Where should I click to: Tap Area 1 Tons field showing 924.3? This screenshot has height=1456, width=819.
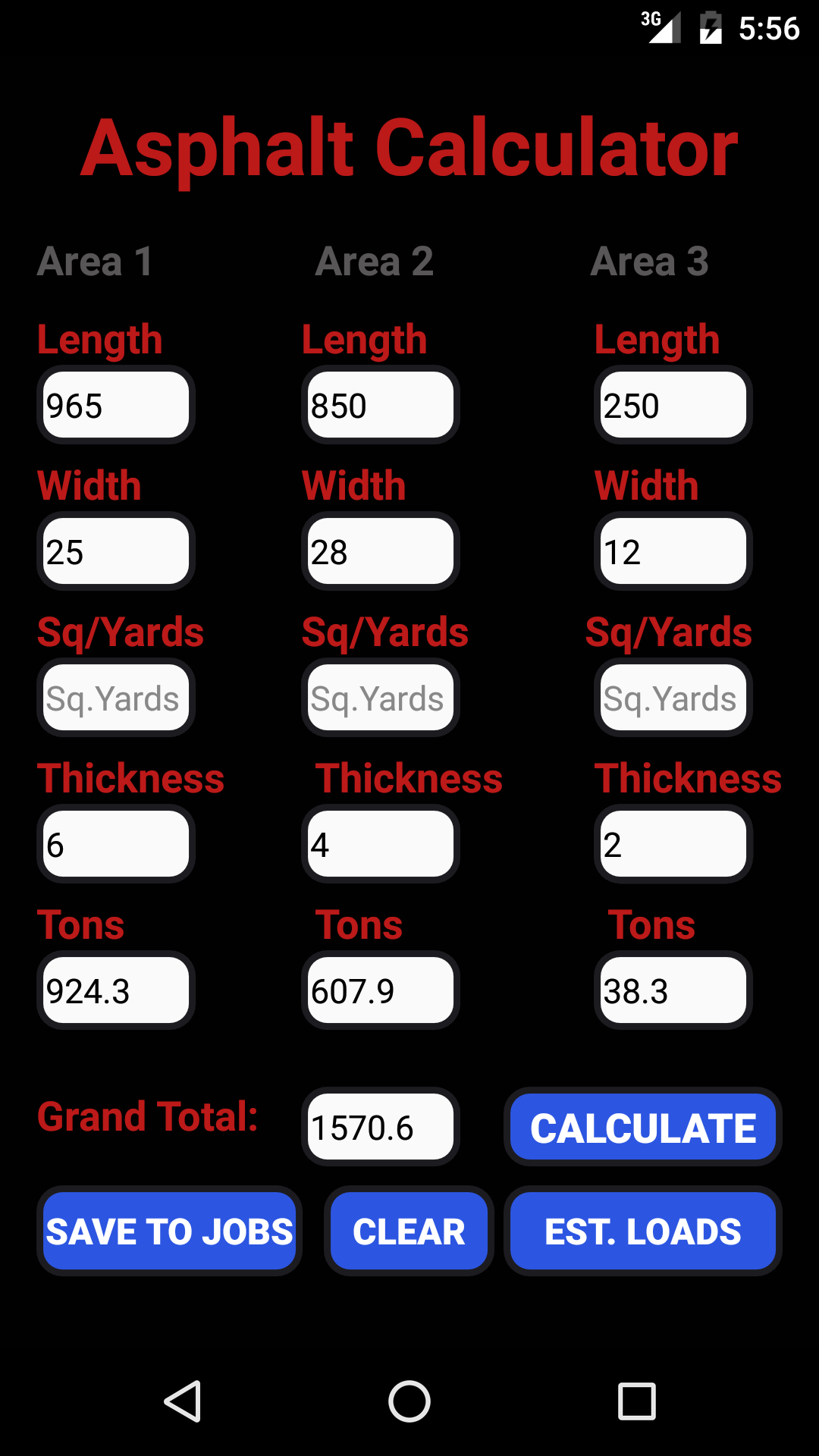tap(116, 990)
